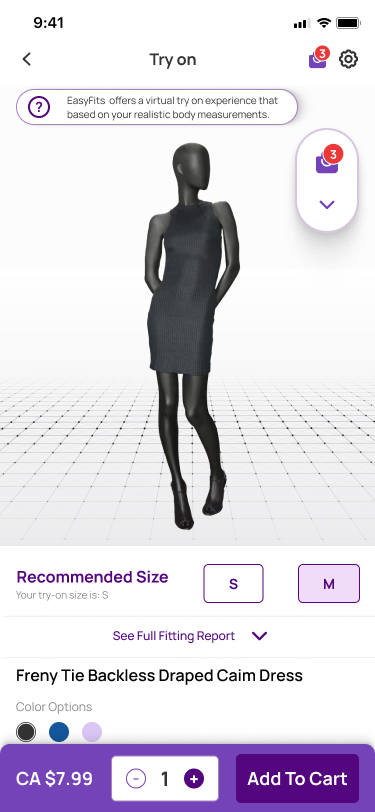Open the cart icon in the top bar

pos(318,58)
